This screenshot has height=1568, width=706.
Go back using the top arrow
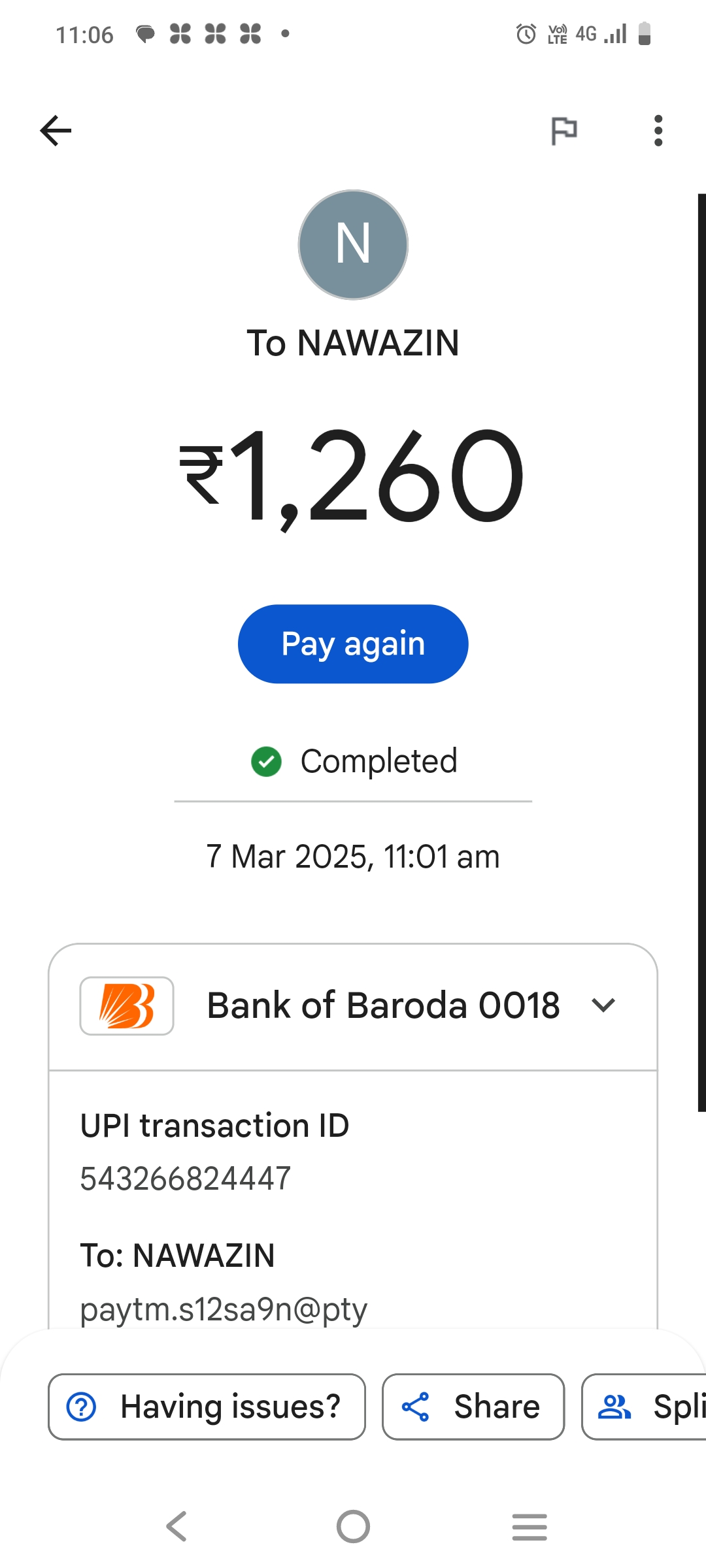[56, 131]
